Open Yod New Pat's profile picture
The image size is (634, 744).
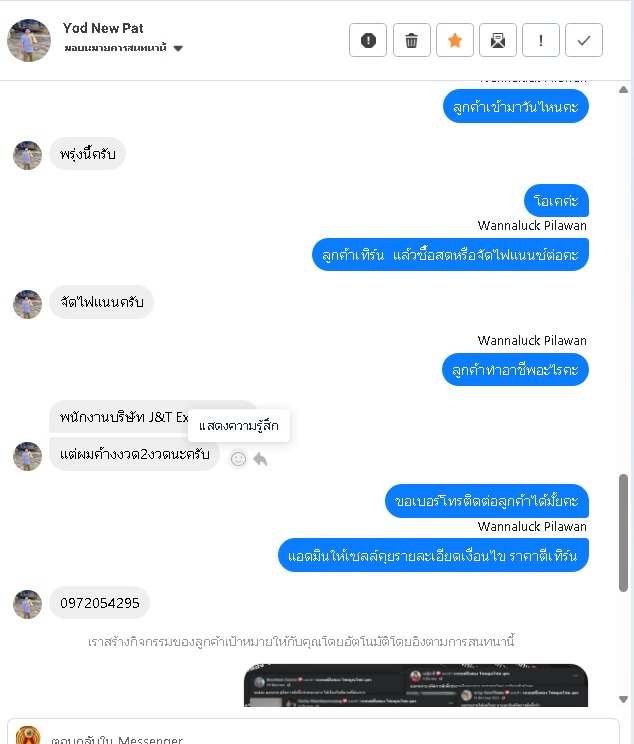[29, 40]
